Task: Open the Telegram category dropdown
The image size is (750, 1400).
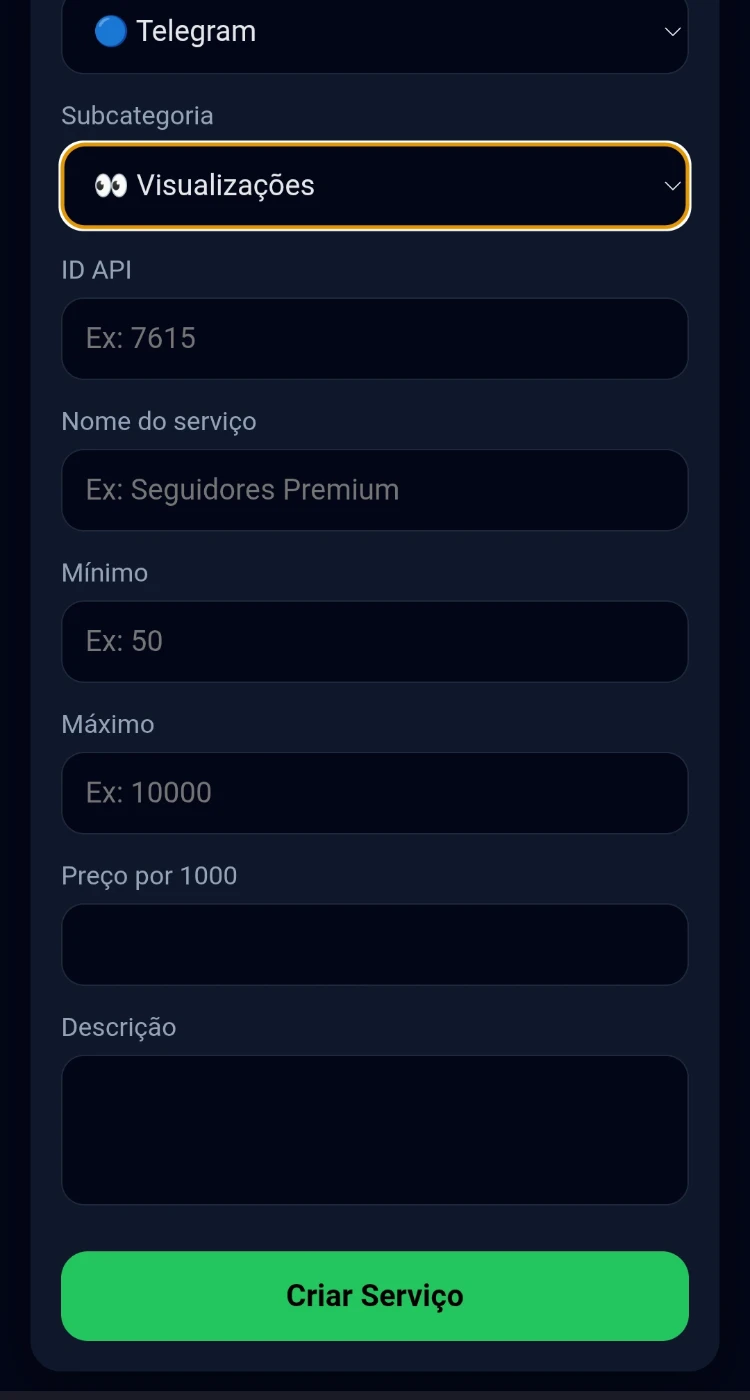Action: 375,33
